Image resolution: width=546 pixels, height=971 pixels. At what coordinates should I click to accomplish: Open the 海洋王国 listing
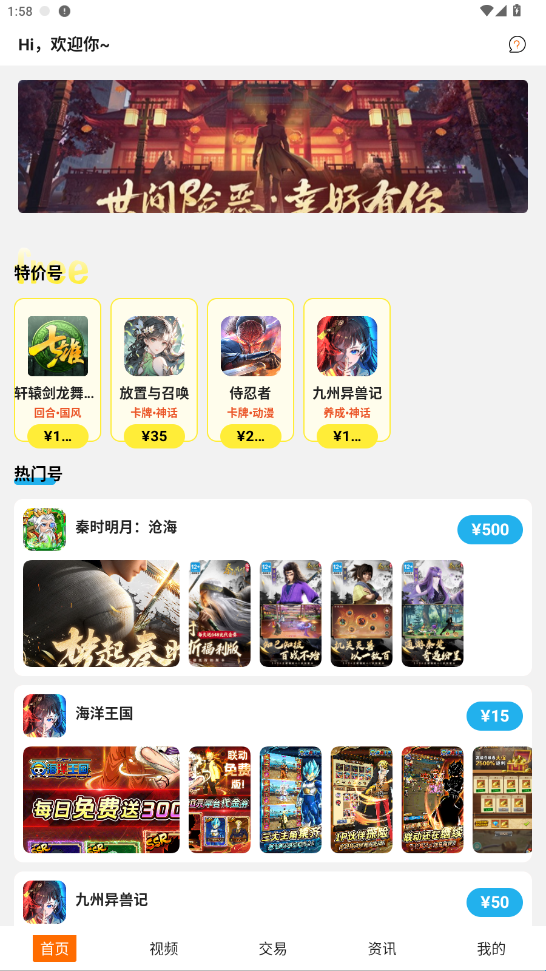click(x=273, y=773)
